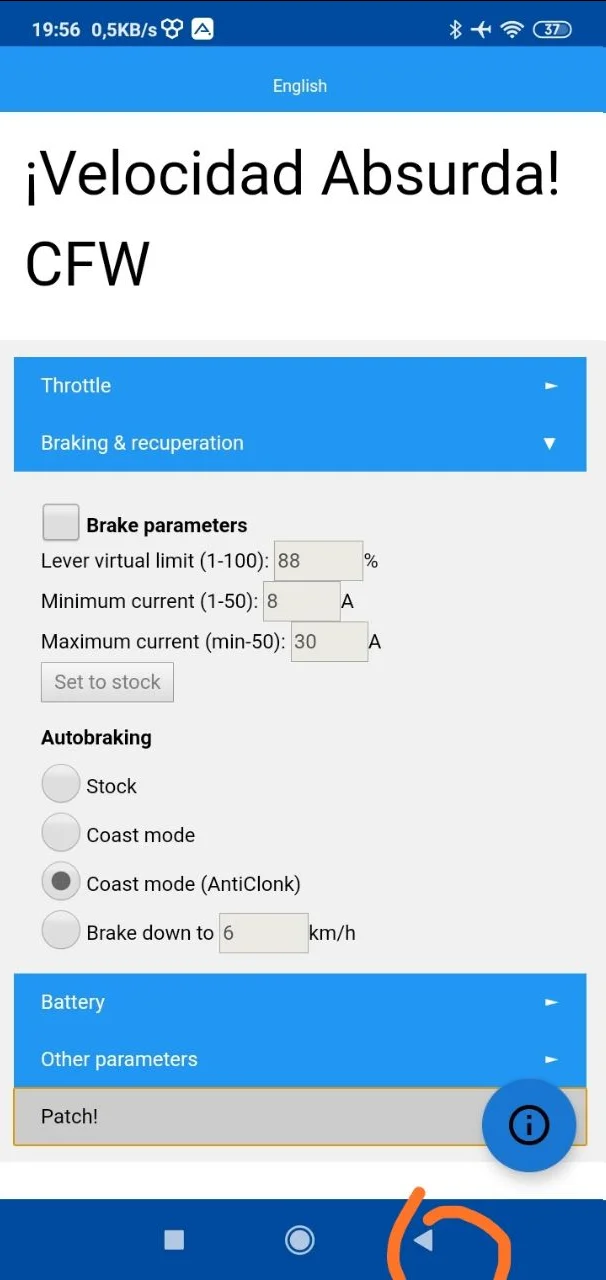The height and width of the screenshot is (1280, 606).
Task: Edit the Lever virtual limit field
Action: (318, 561)
